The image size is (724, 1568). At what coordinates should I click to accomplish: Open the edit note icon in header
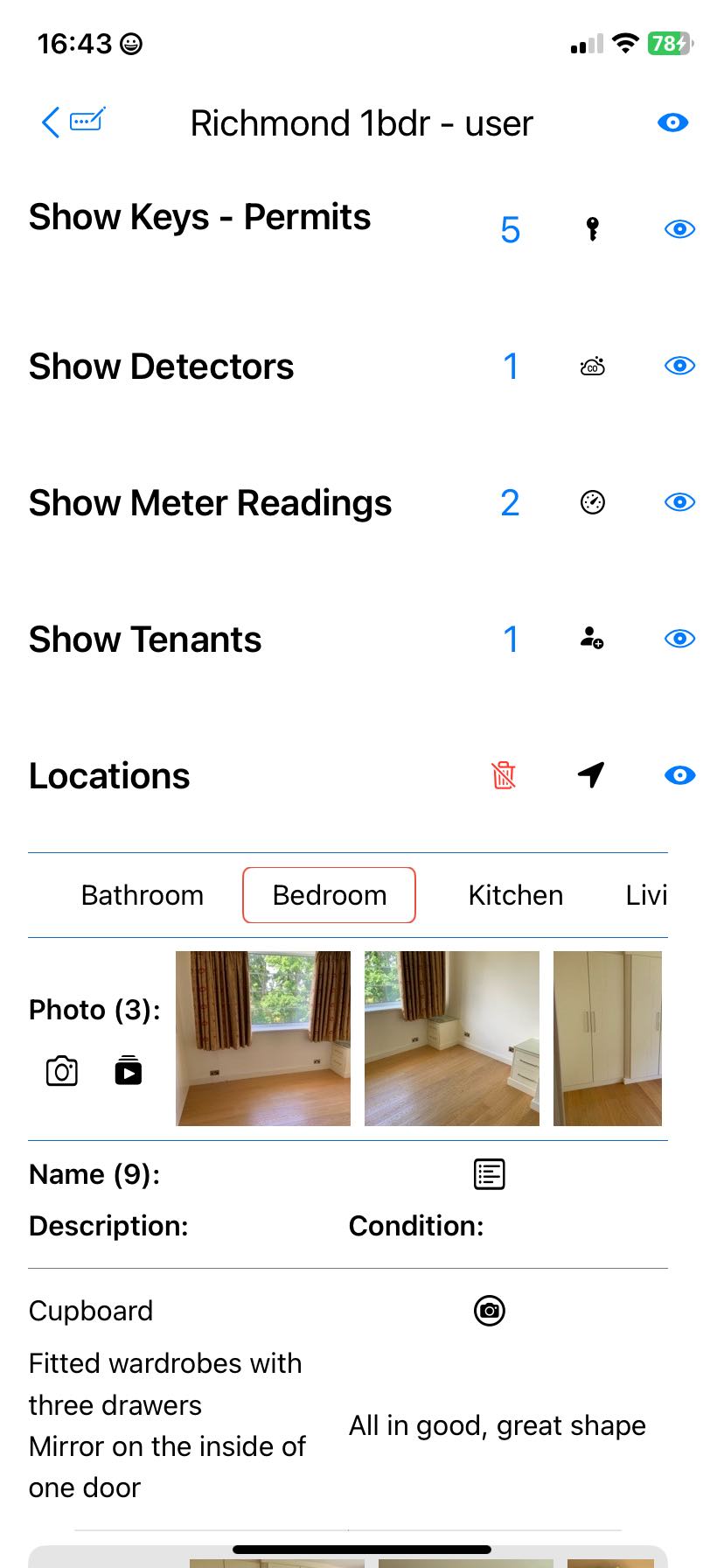(x=87, y=119)
